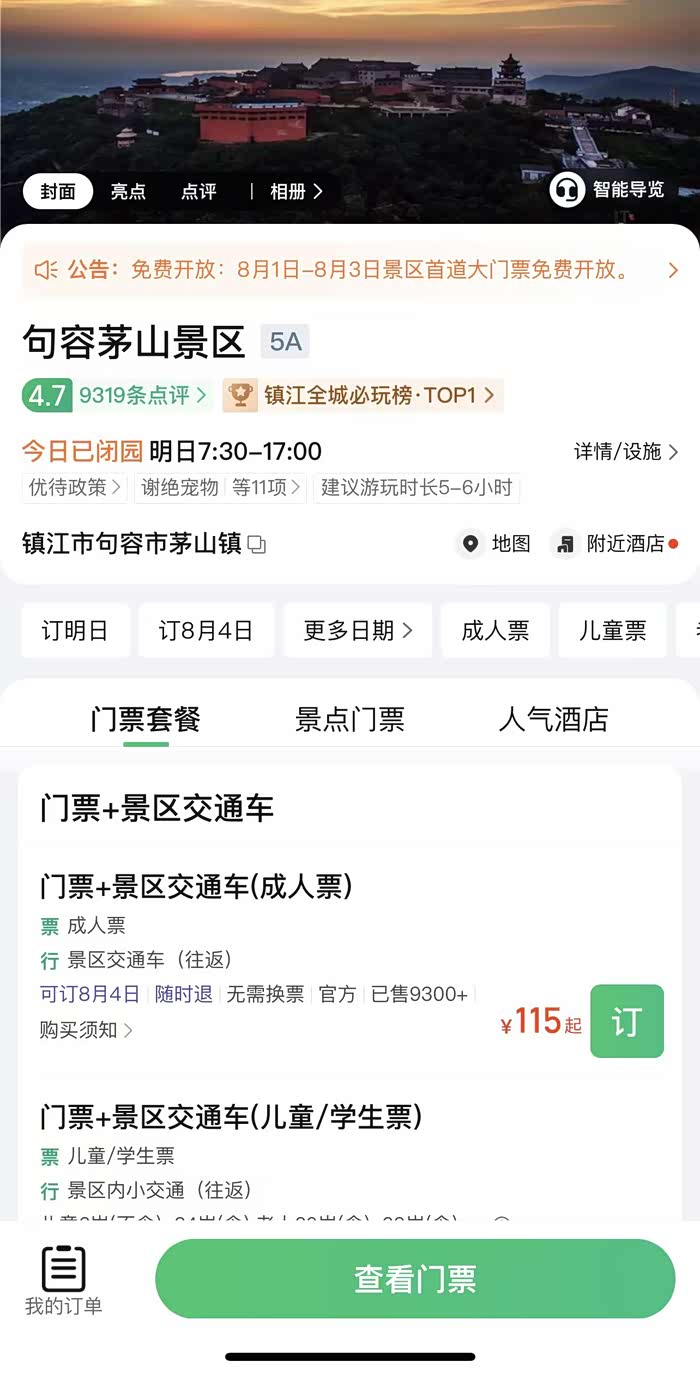Open 详情/设施 details page
Screen dimensions: 700x1374
[x=626, y=451]
